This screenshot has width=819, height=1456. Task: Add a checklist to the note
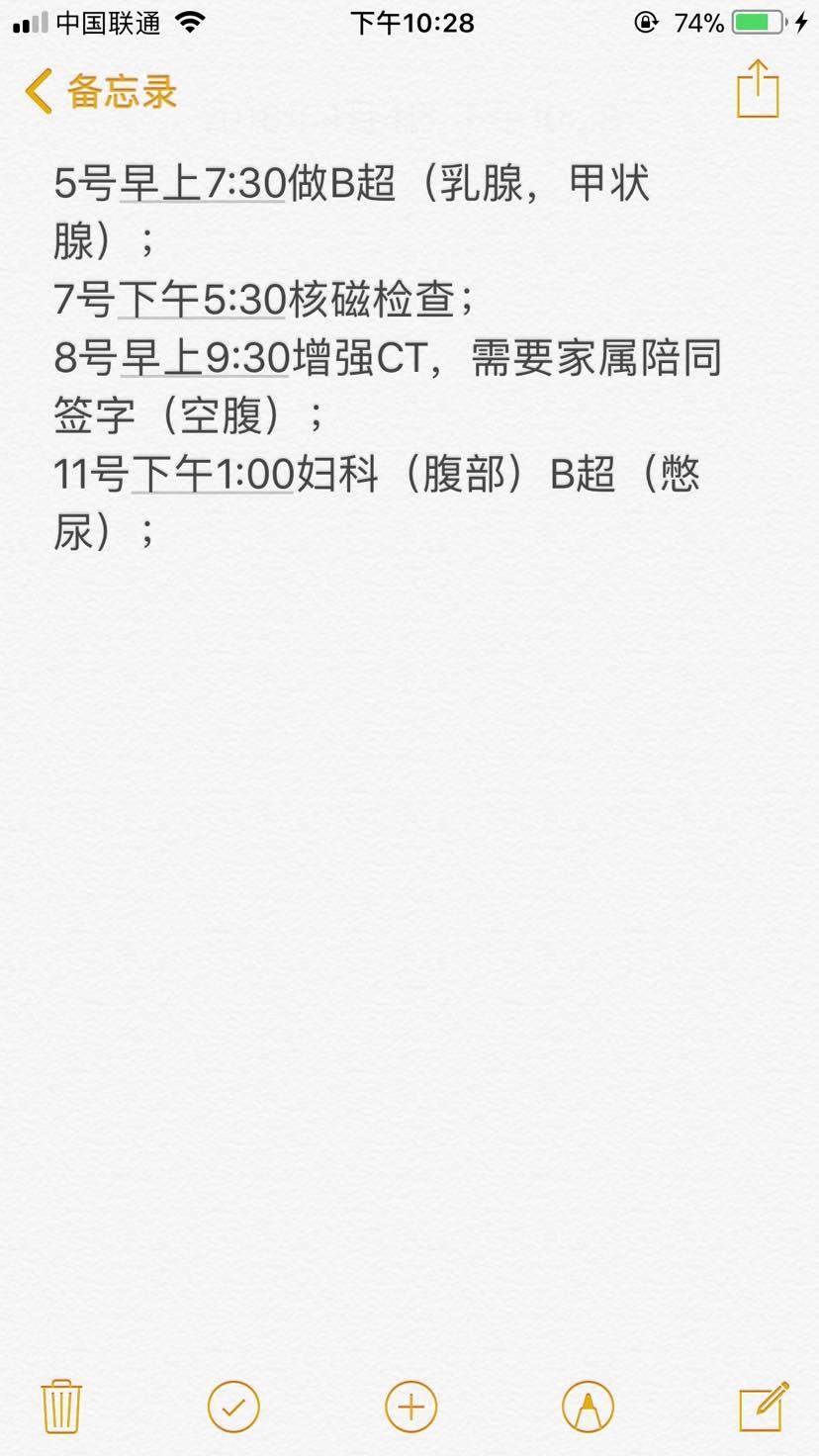click(233, 1406)
